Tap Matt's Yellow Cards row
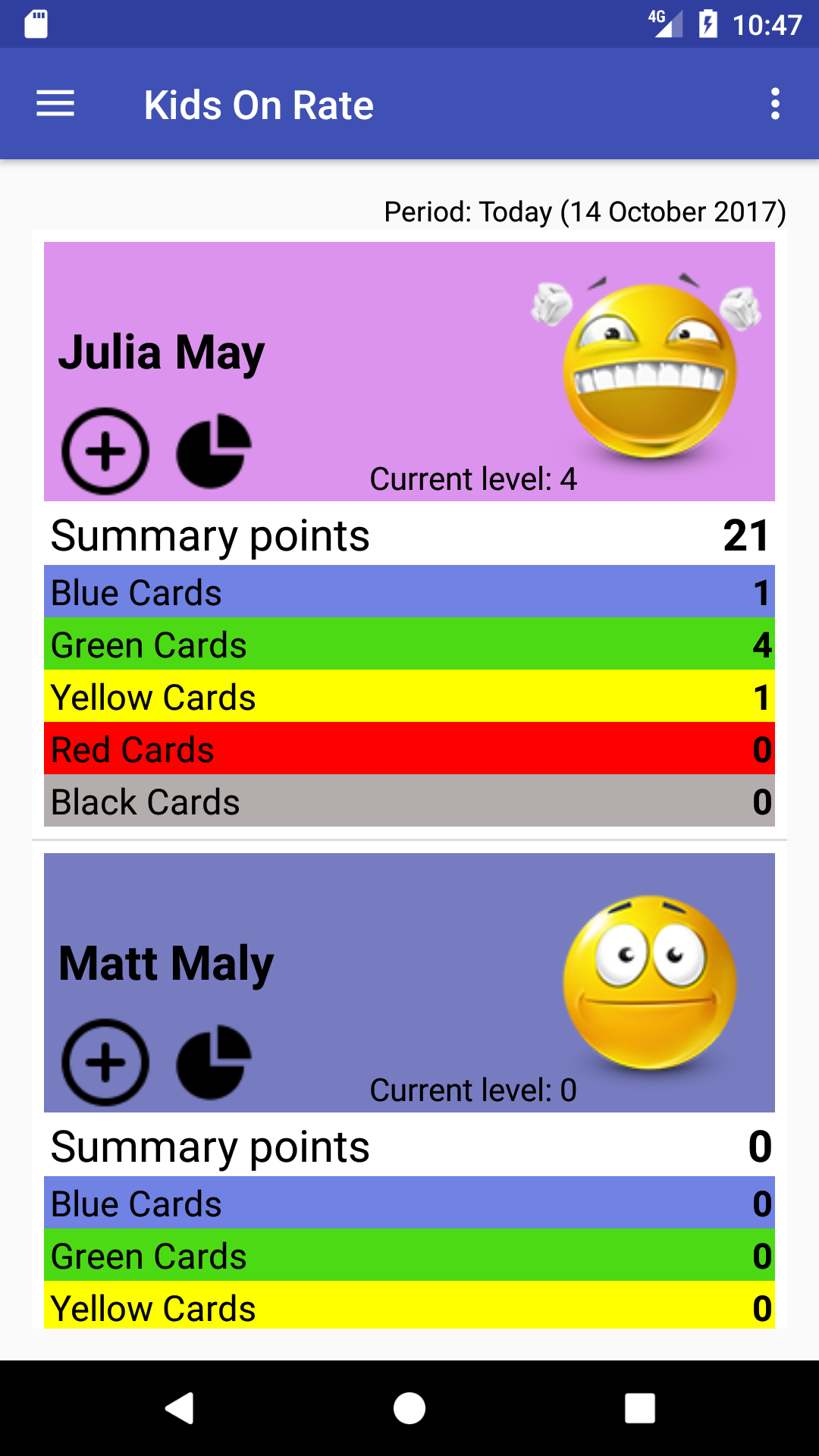819x1456 pixels. click(x=409, y=1308)
